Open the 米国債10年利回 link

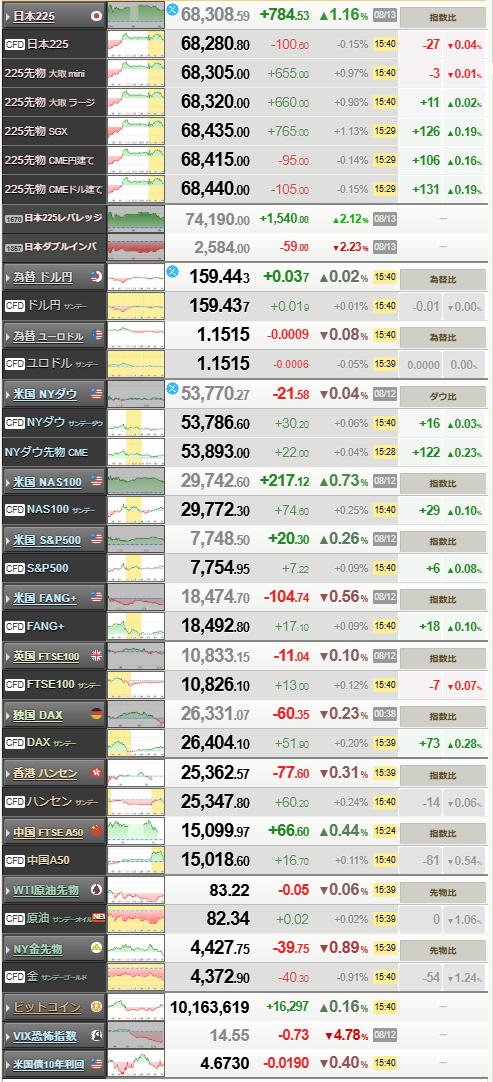pos(48,1065)
